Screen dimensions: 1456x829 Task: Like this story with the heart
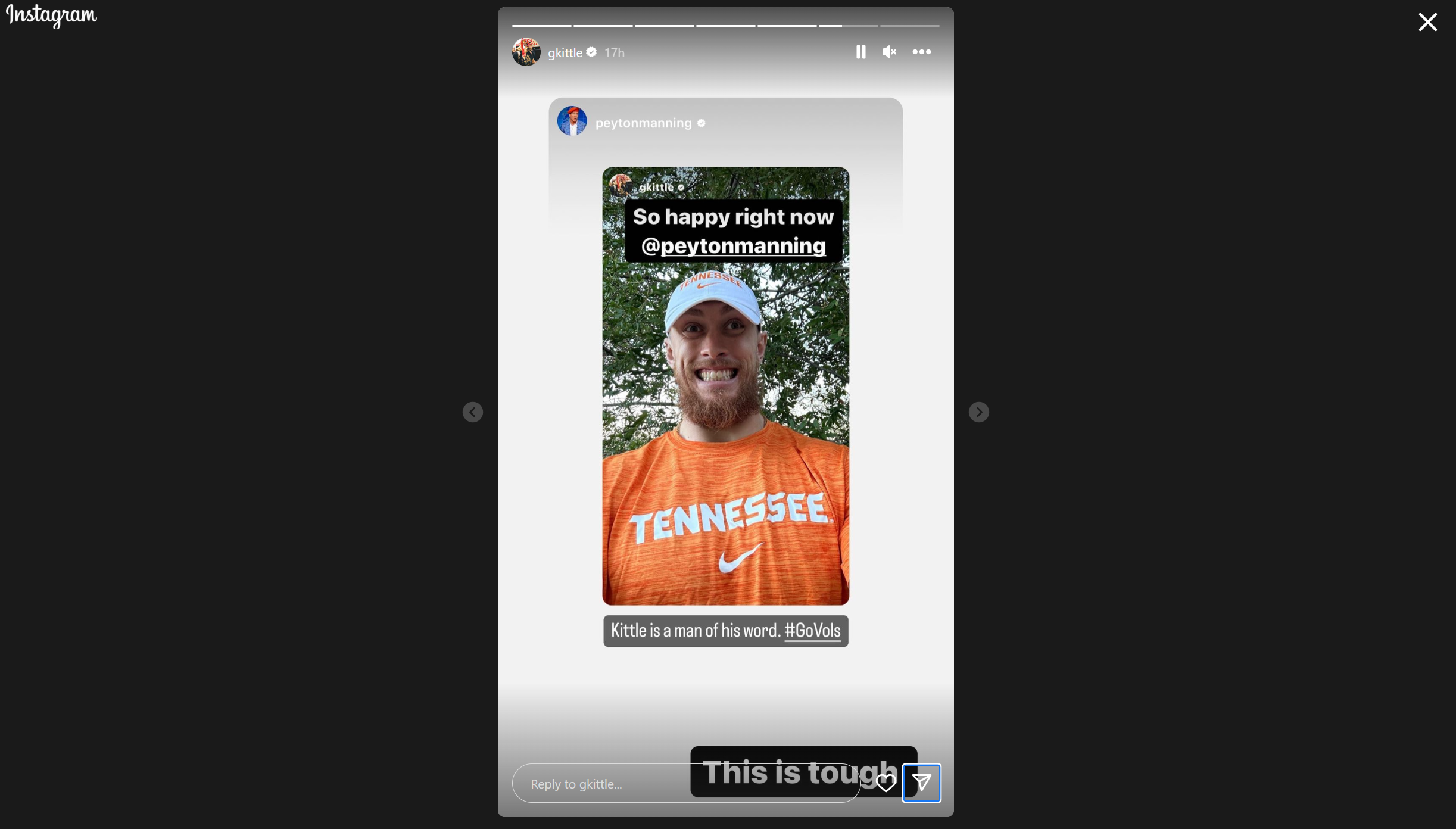coord(886,783)
